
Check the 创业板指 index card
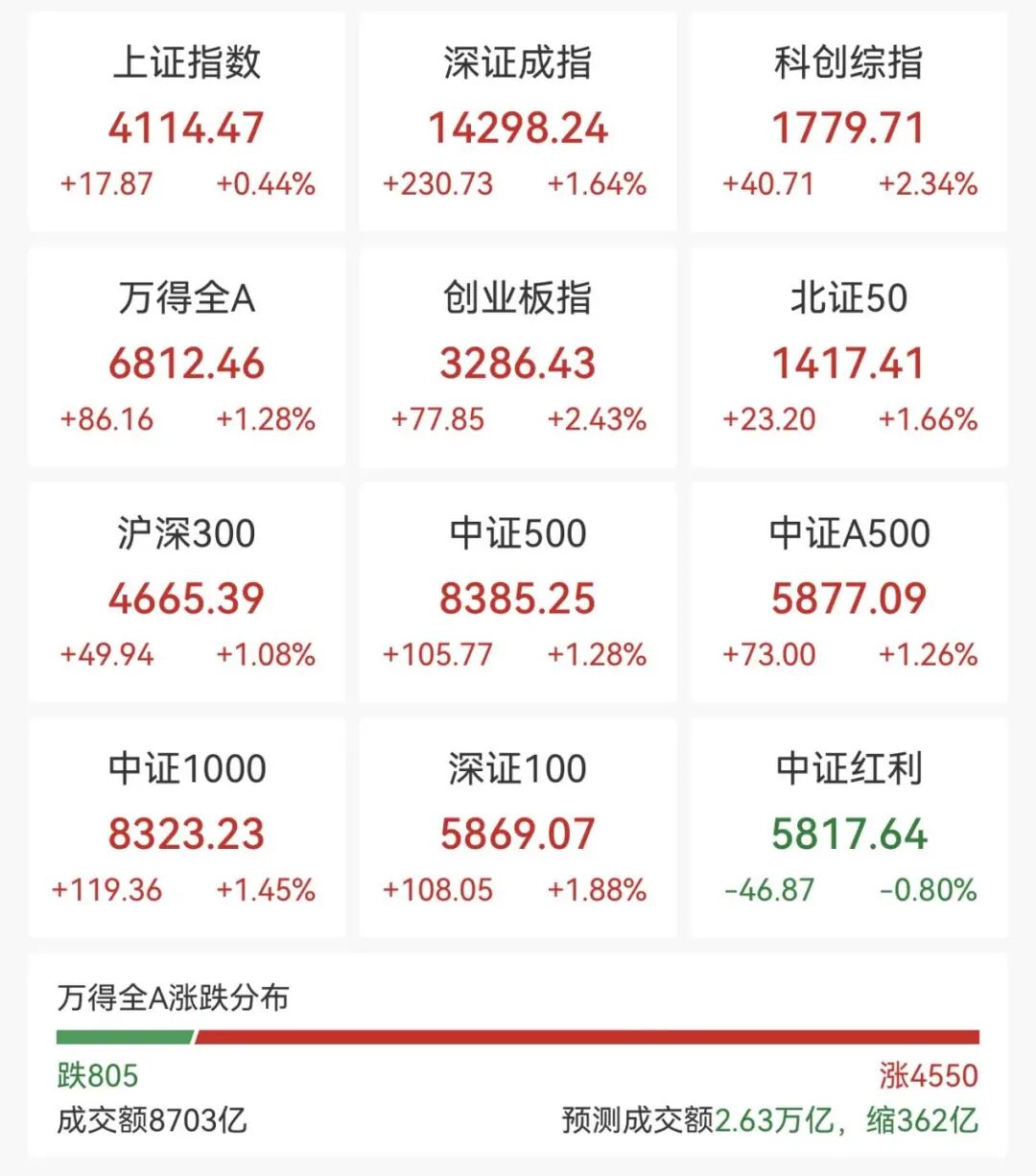(517, 358)
